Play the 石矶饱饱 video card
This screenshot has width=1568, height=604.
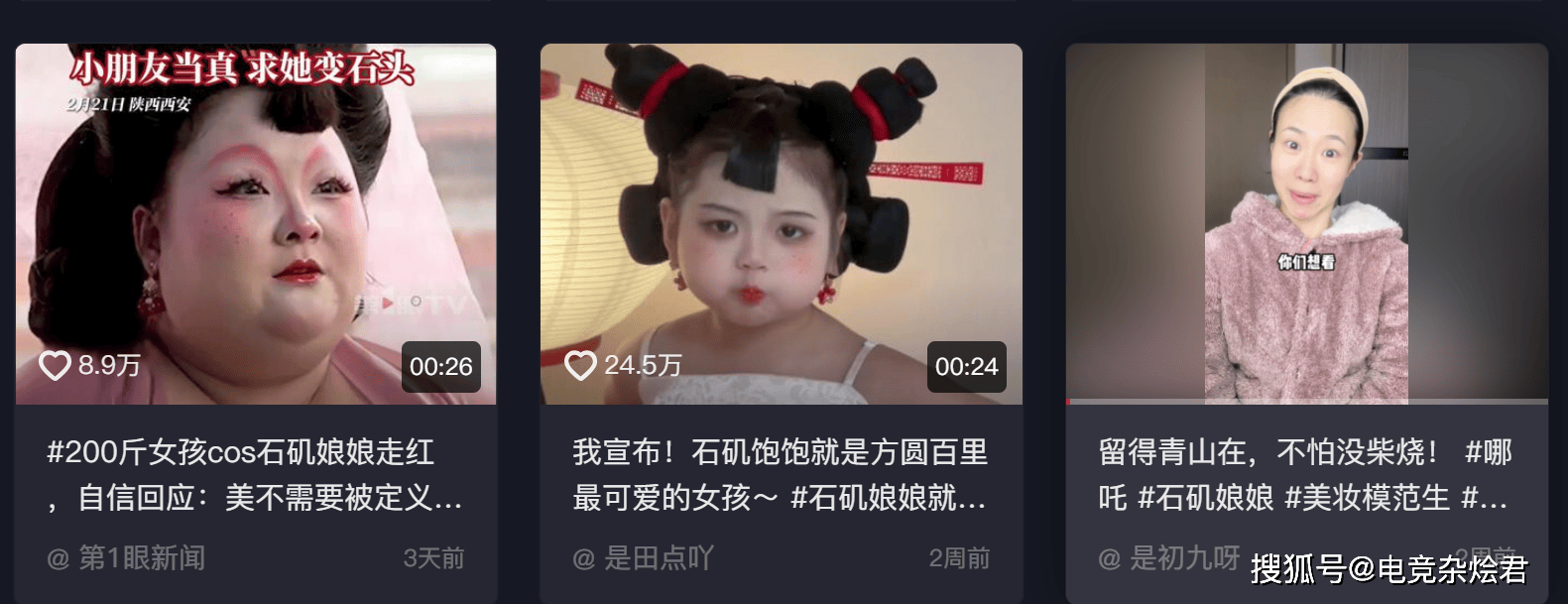(781, 223)
